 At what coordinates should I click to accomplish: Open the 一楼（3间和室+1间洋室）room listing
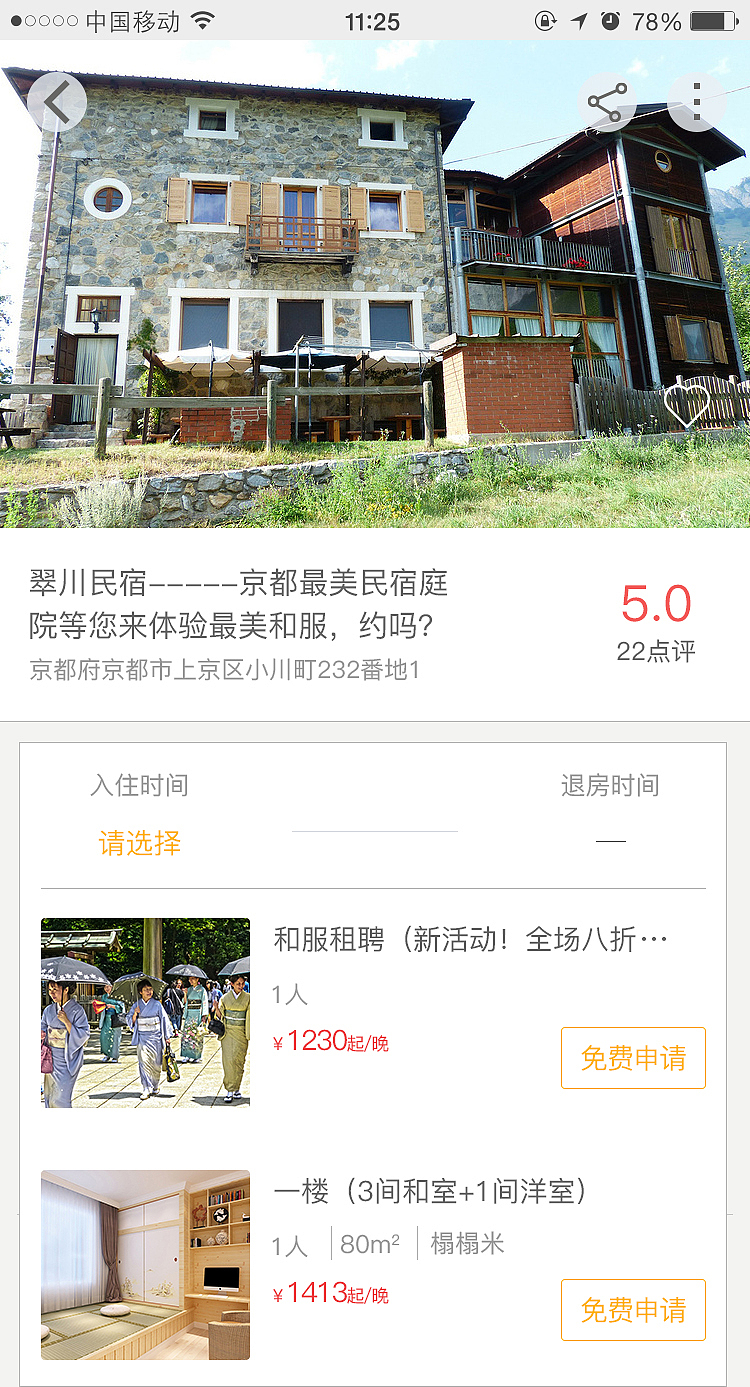435,1191
